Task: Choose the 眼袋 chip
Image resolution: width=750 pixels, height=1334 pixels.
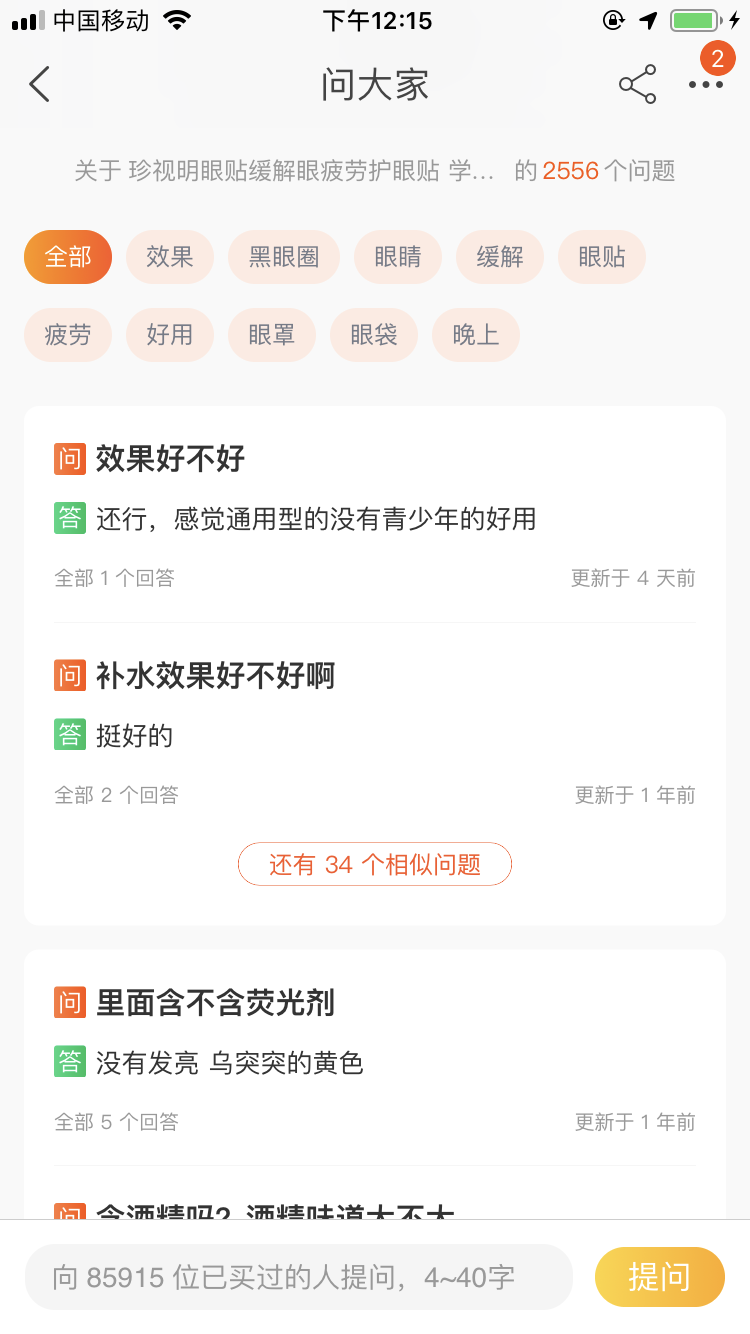Action: click(x=374, y=335)
